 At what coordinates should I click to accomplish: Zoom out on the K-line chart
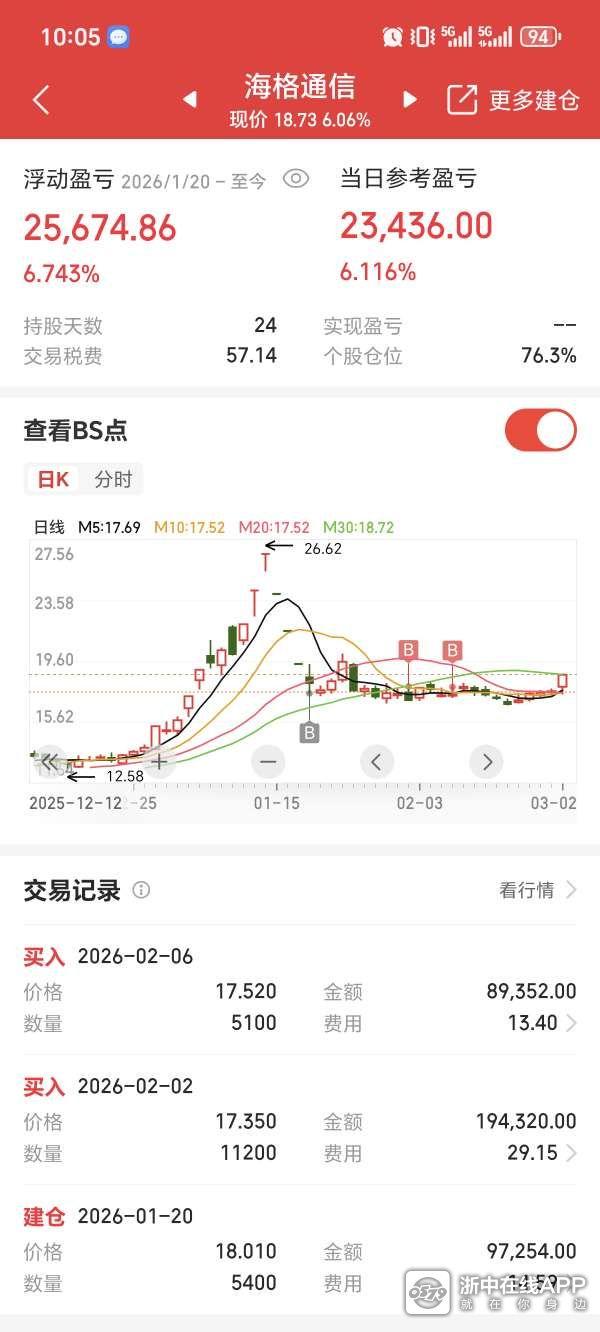268,761
